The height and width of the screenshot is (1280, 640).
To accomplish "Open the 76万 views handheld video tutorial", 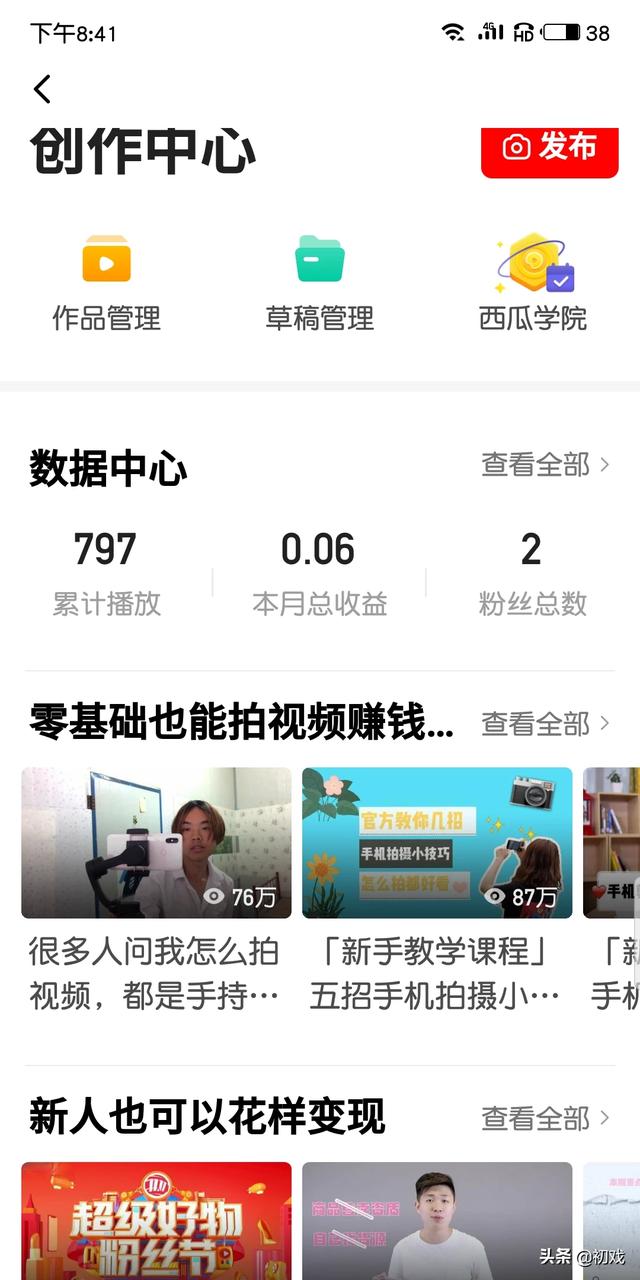I will tap(156, 843).
